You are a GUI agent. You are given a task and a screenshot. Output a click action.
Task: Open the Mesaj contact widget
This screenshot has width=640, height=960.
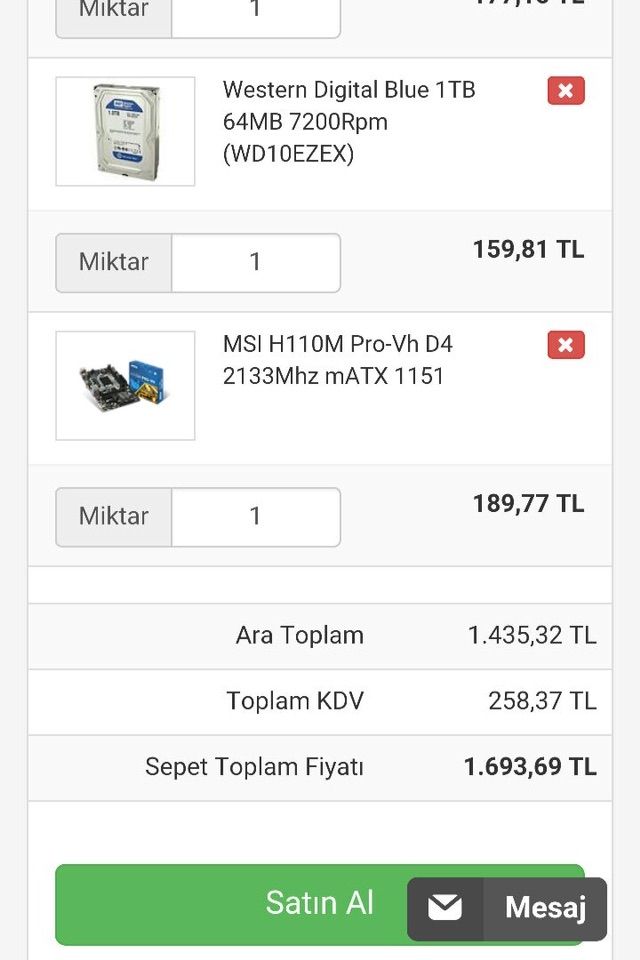(507, 908)
